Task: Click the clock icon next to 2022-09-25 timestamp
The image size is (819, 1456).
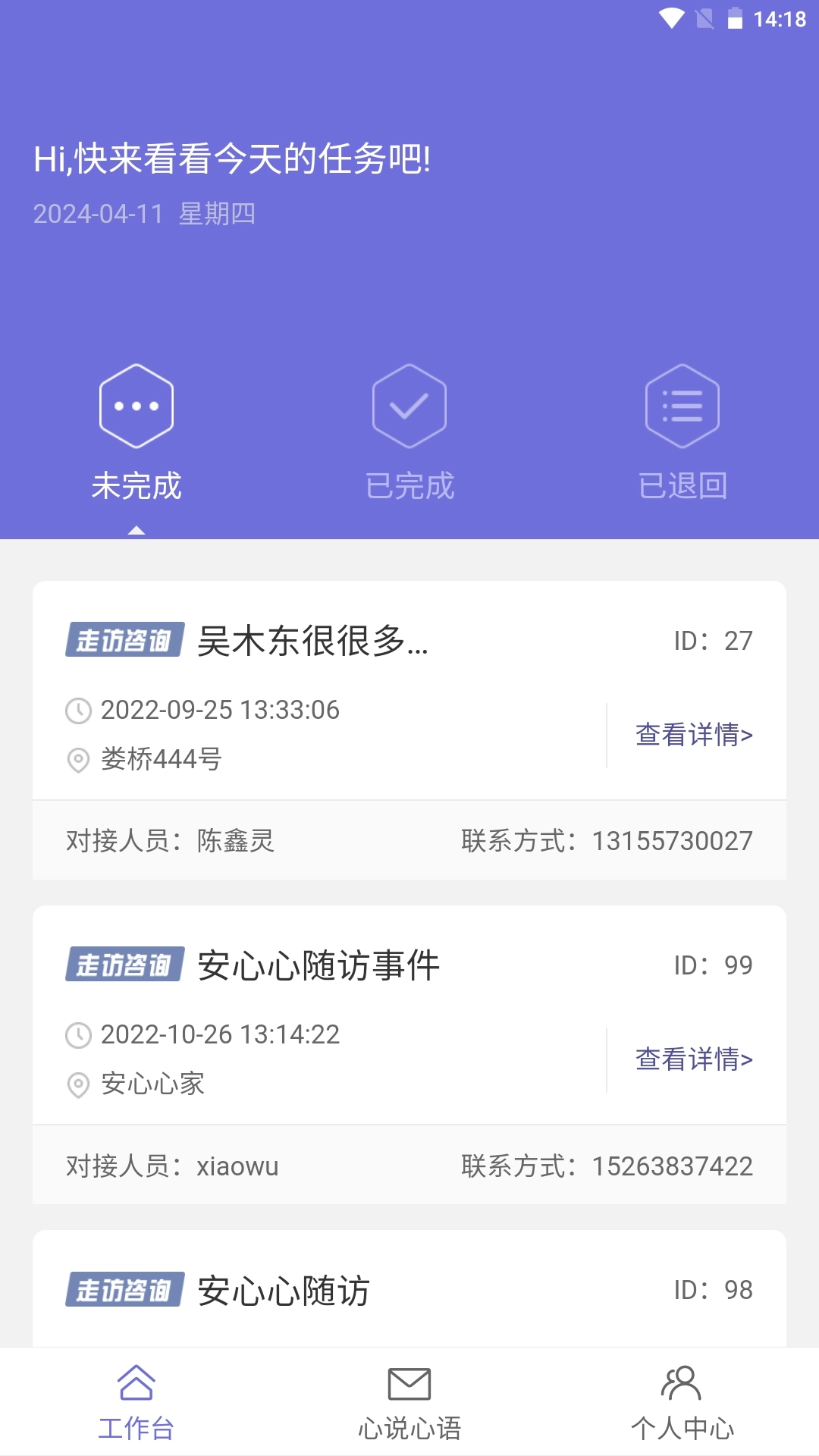Action: click(78, 711)
